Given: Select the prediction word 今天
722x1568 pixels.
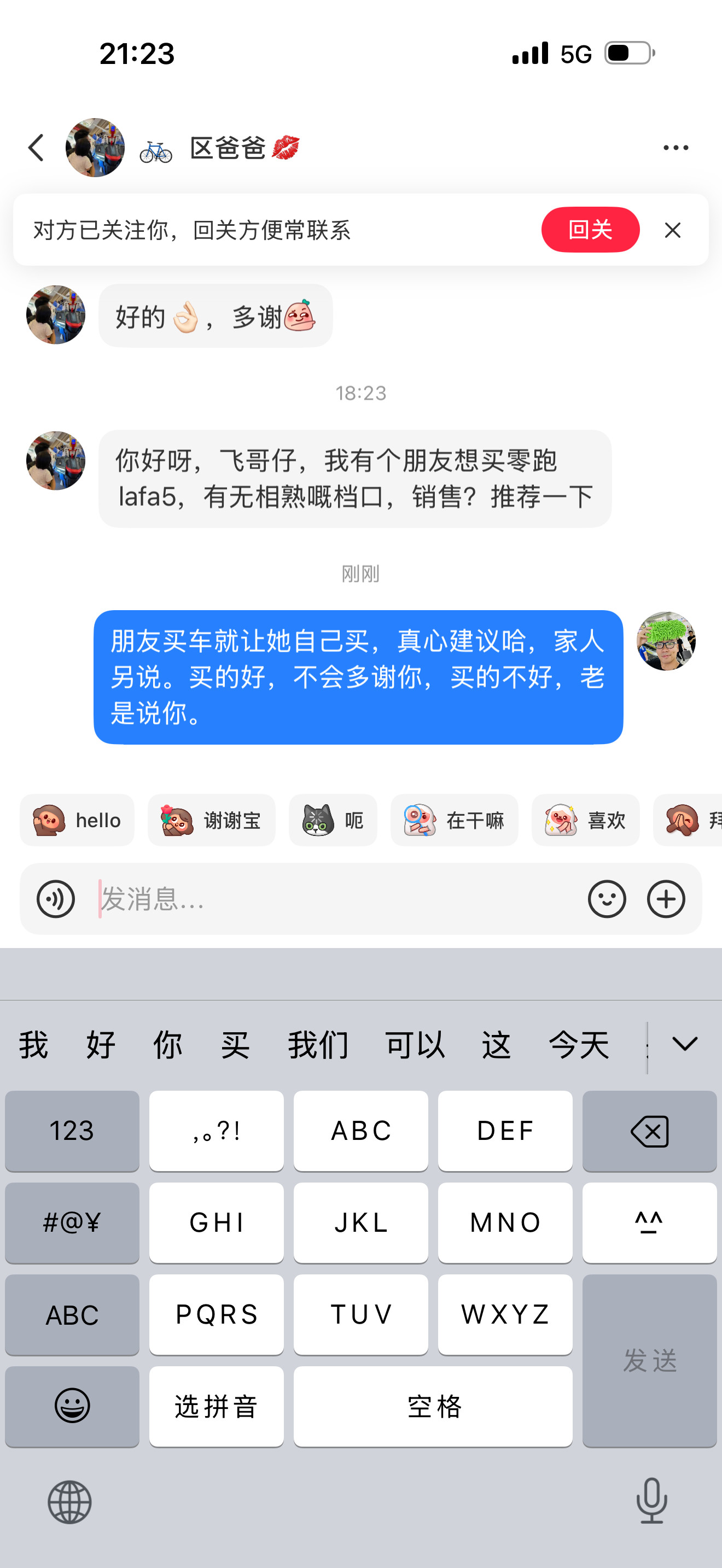Looking at the screenshot, I should tap(579, 1043).
